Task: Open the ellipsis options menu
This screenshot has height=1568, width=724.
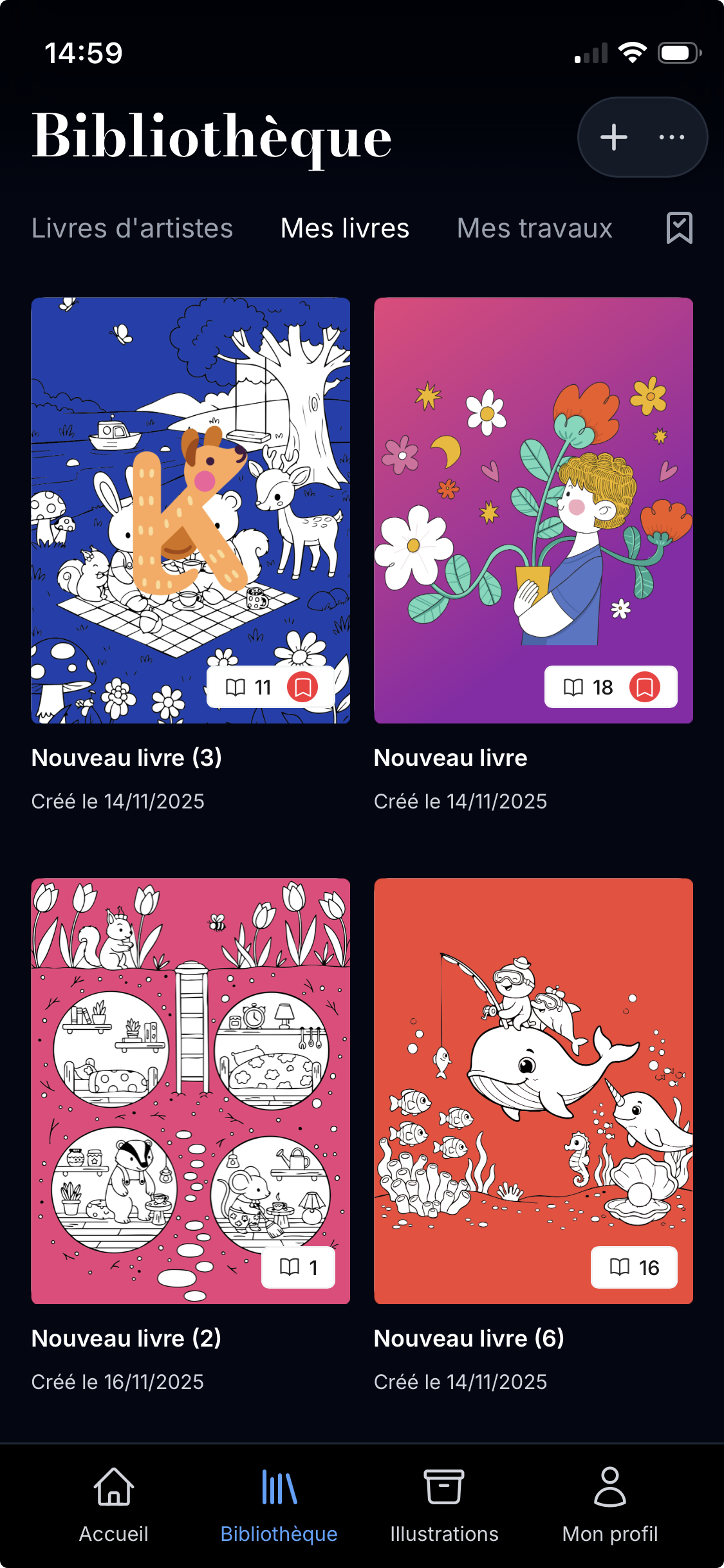Action: point(671,136)
